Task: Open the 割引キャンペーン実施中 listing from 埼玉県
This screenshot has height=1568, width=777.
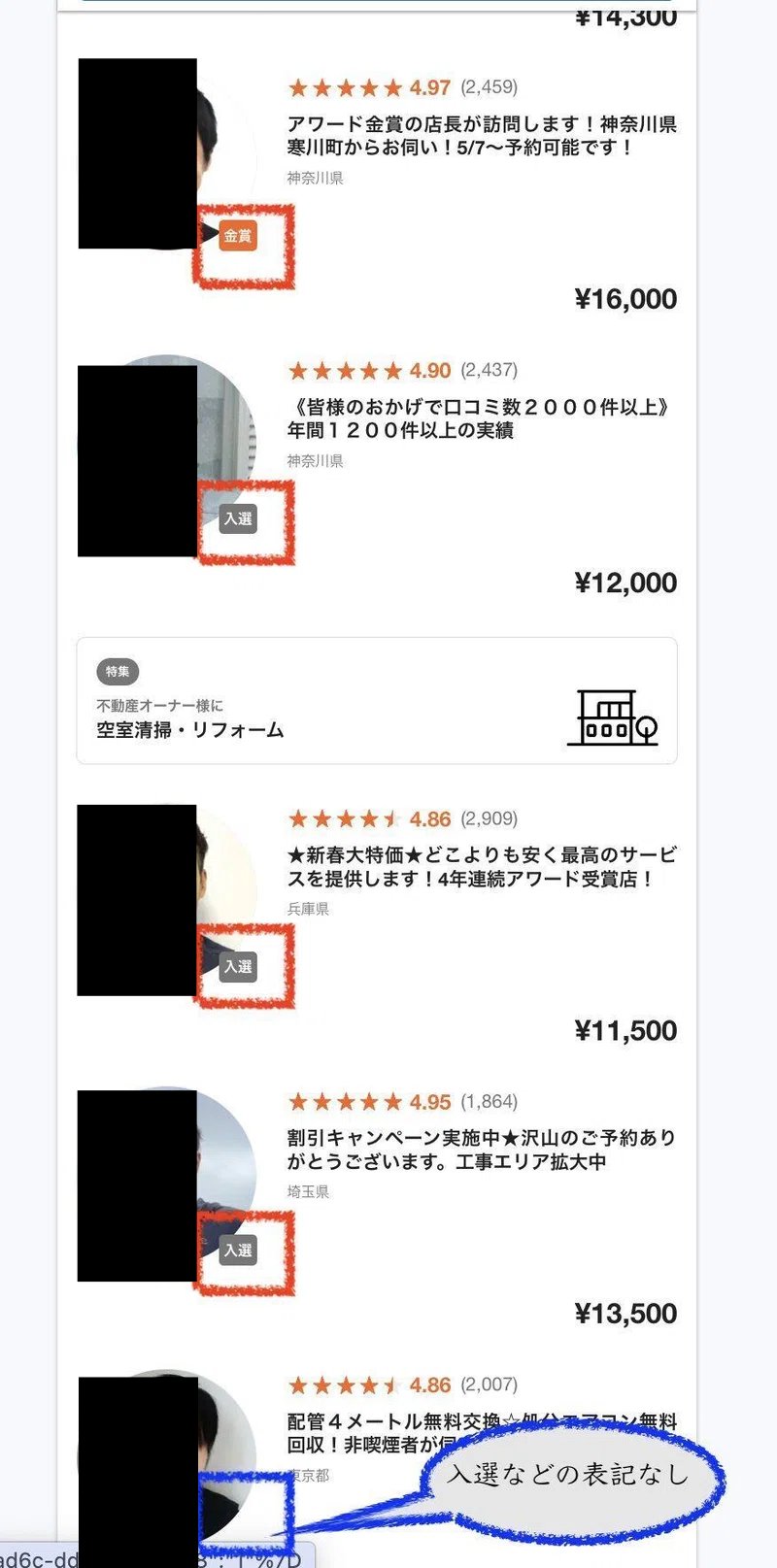Action: pos(481,1150)
